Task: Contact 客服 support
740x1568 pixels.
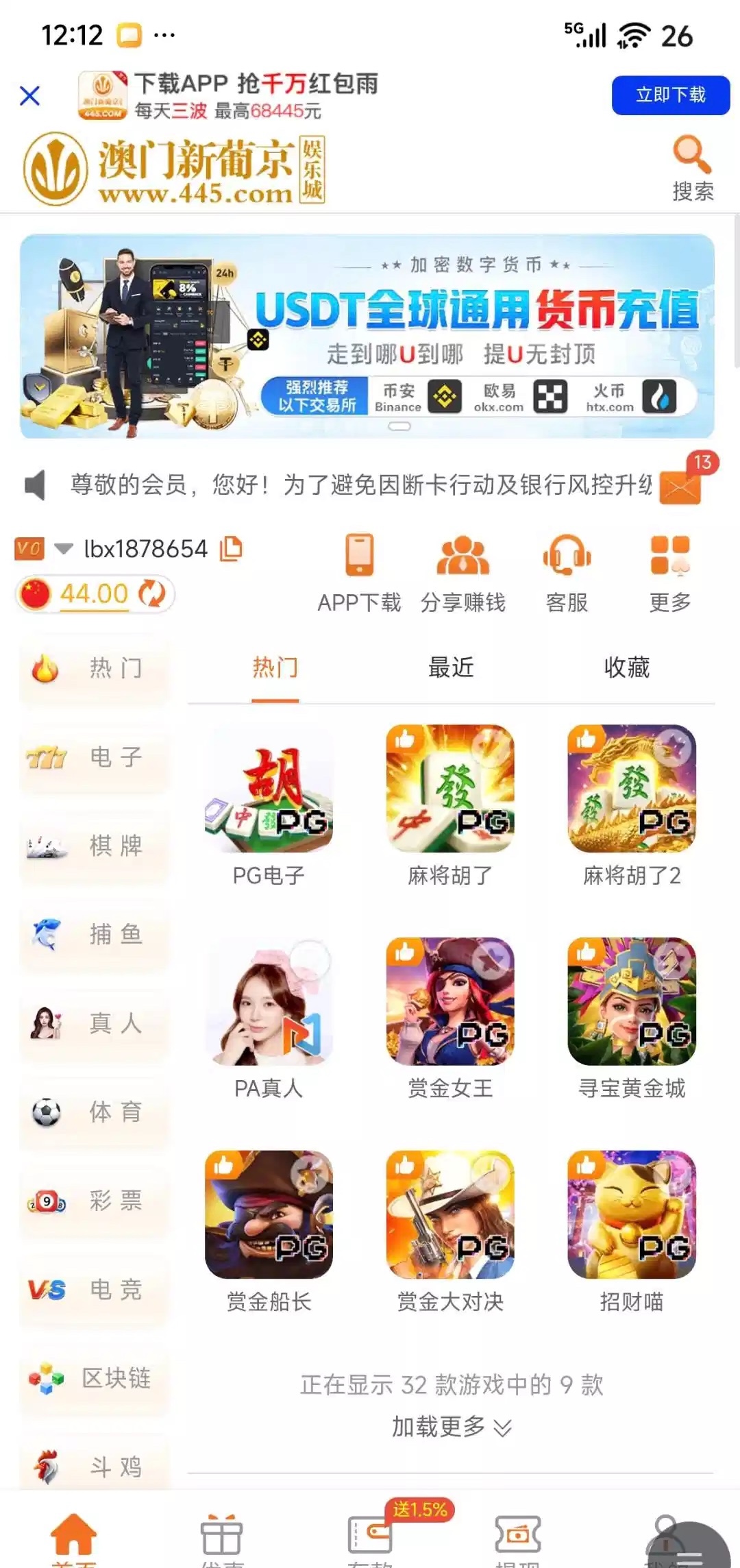Action: coord(567,573)
